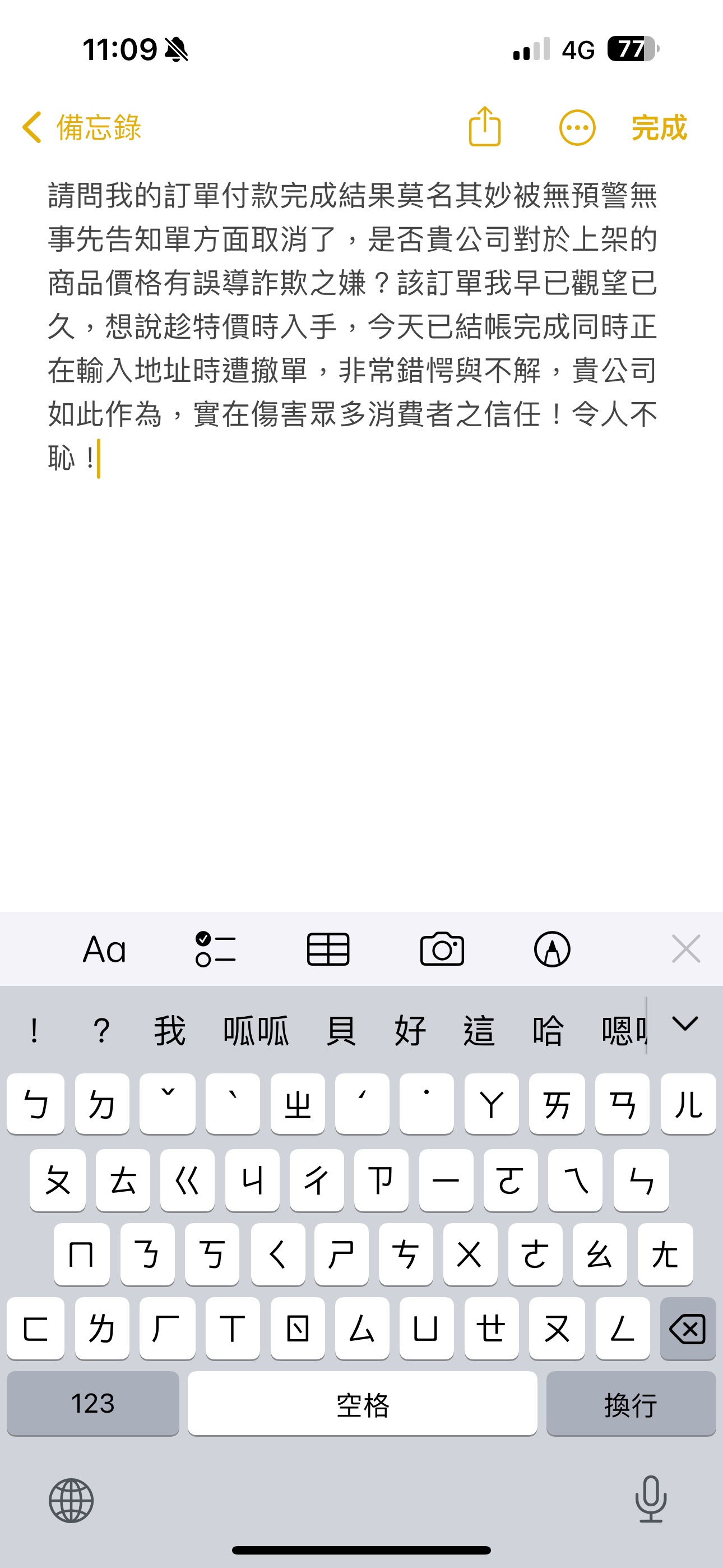Open the markup pen tool
723x1568 pixels.
click(552, 949)
